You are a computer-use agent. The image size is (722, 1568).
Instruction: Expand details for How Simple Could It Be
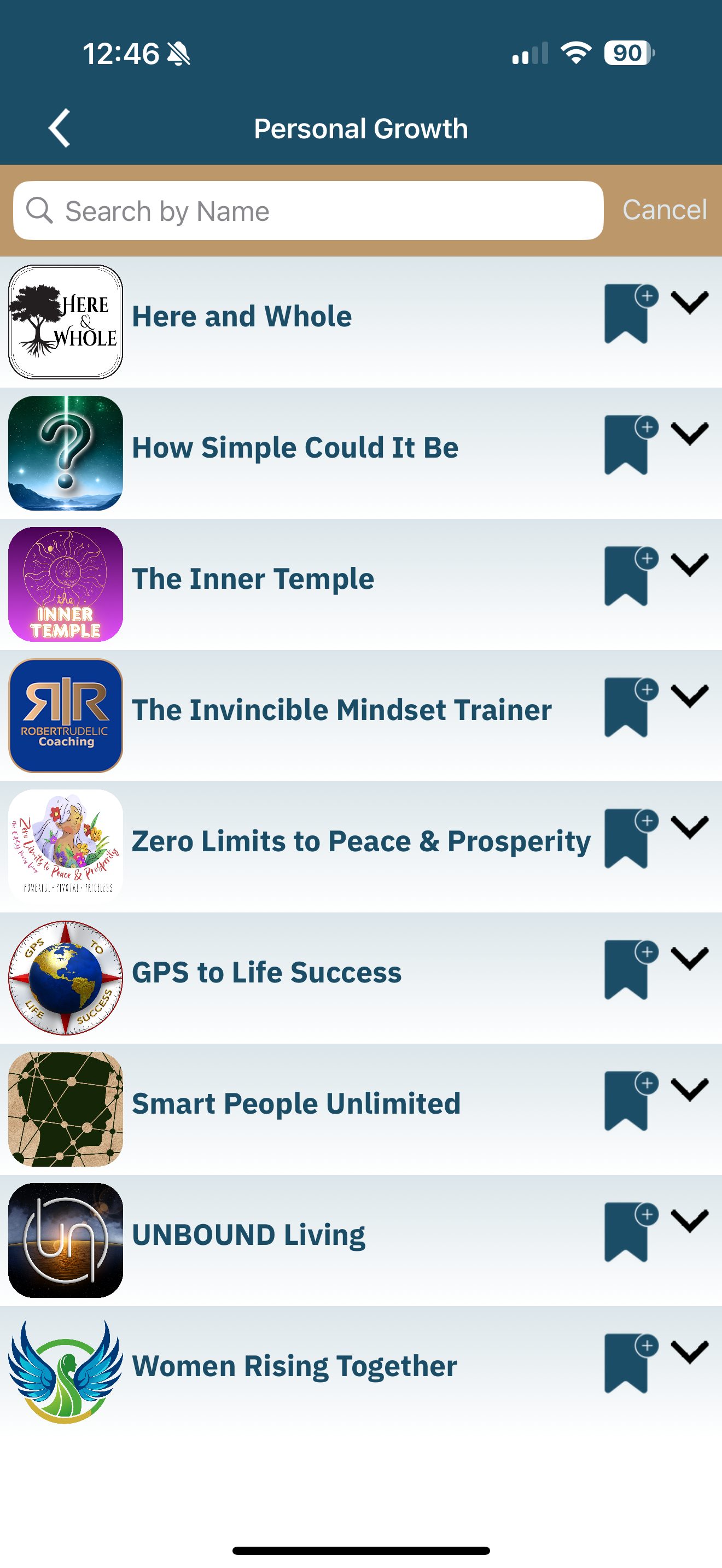690,435
